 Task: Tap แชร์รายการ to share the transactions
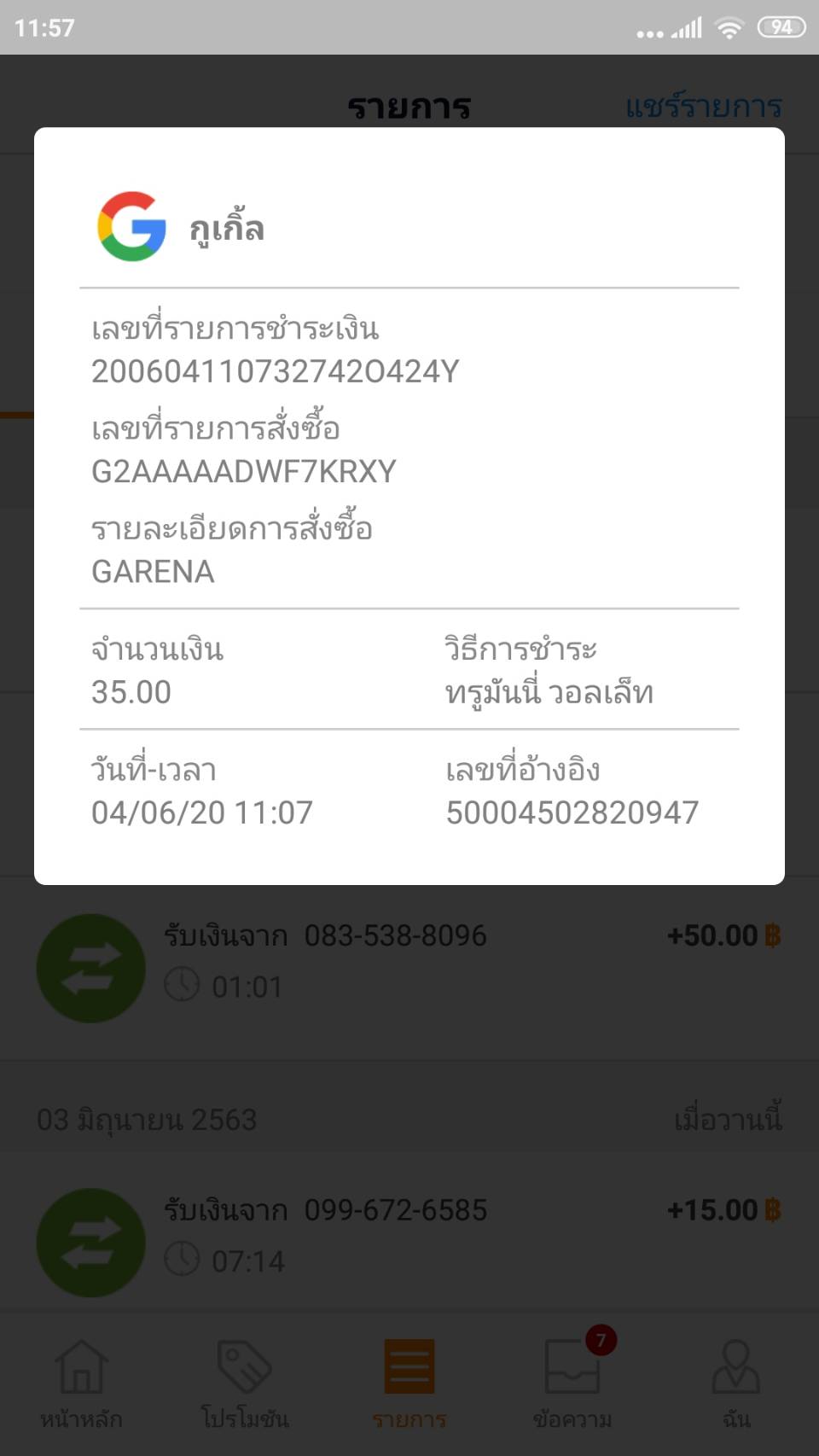703,107
